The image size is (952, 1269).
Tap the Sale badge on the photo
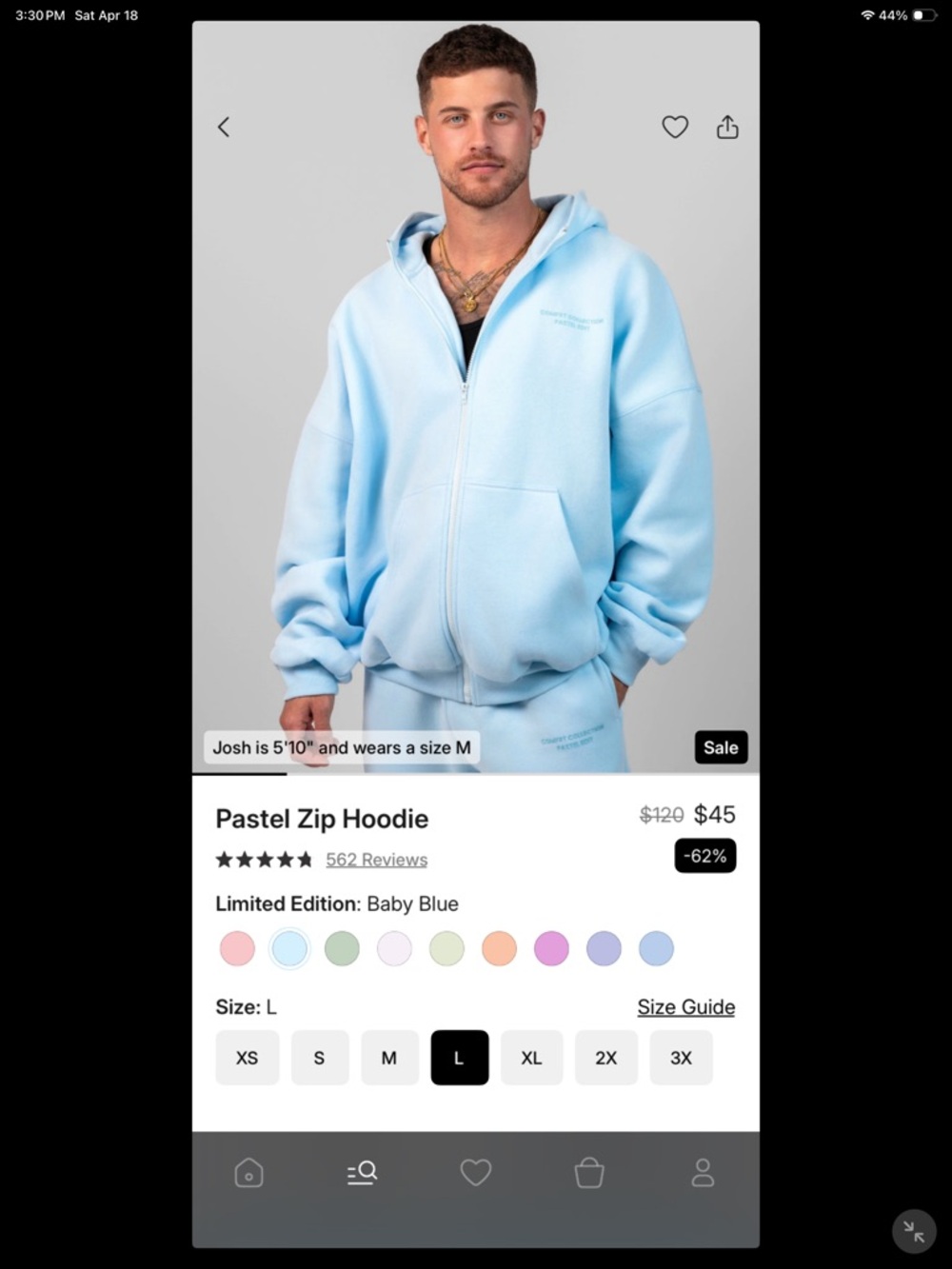721,747
